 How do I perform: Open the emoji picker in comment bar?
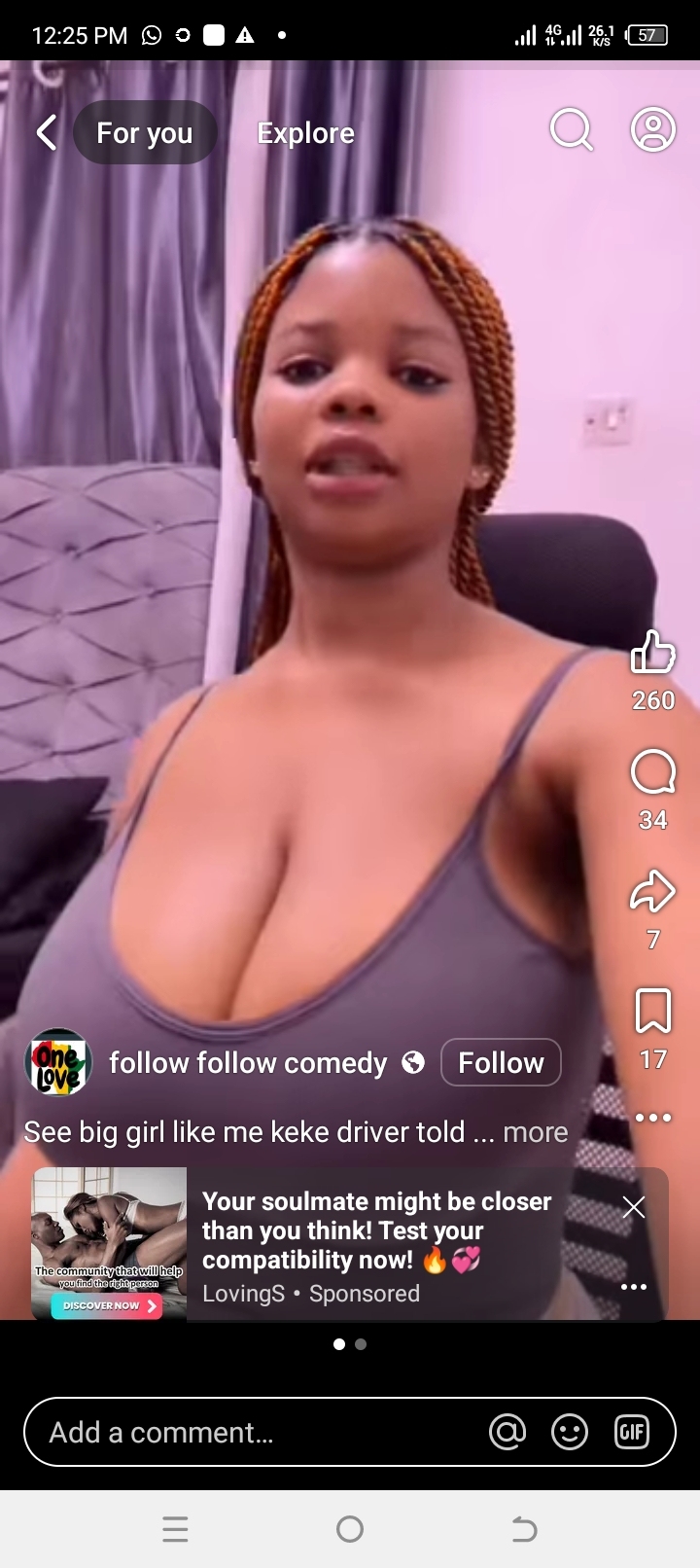pos(570,1432)
